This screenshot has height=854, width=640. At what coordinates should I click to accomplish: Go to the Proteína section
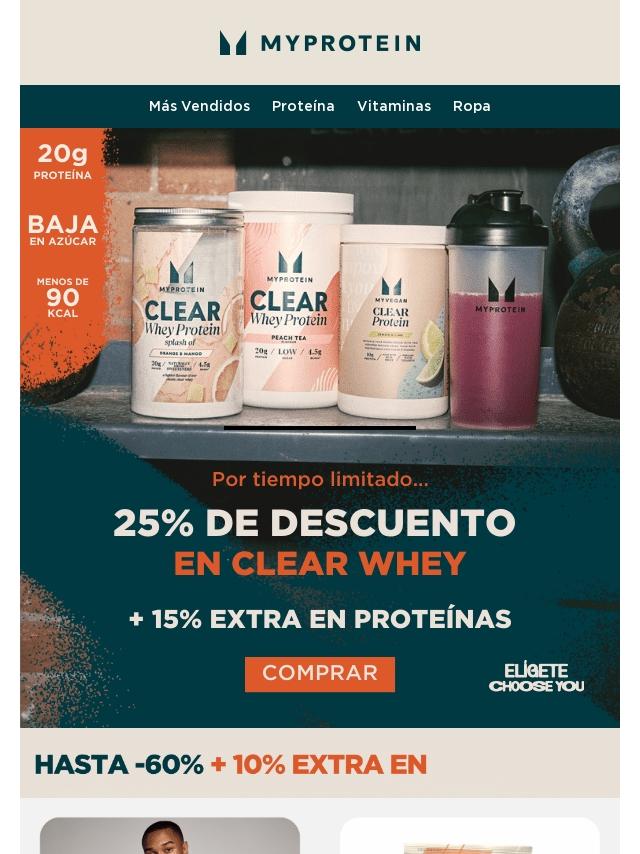(x=303, y=106)
